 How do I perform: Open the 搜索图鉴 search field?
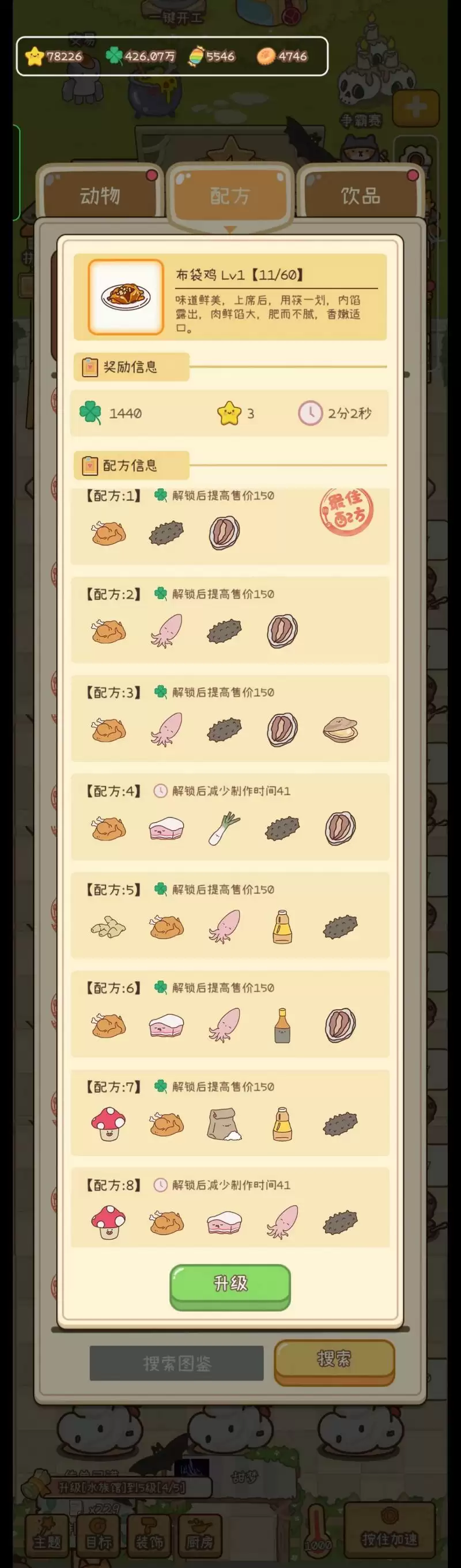(x=176, y=1364)
